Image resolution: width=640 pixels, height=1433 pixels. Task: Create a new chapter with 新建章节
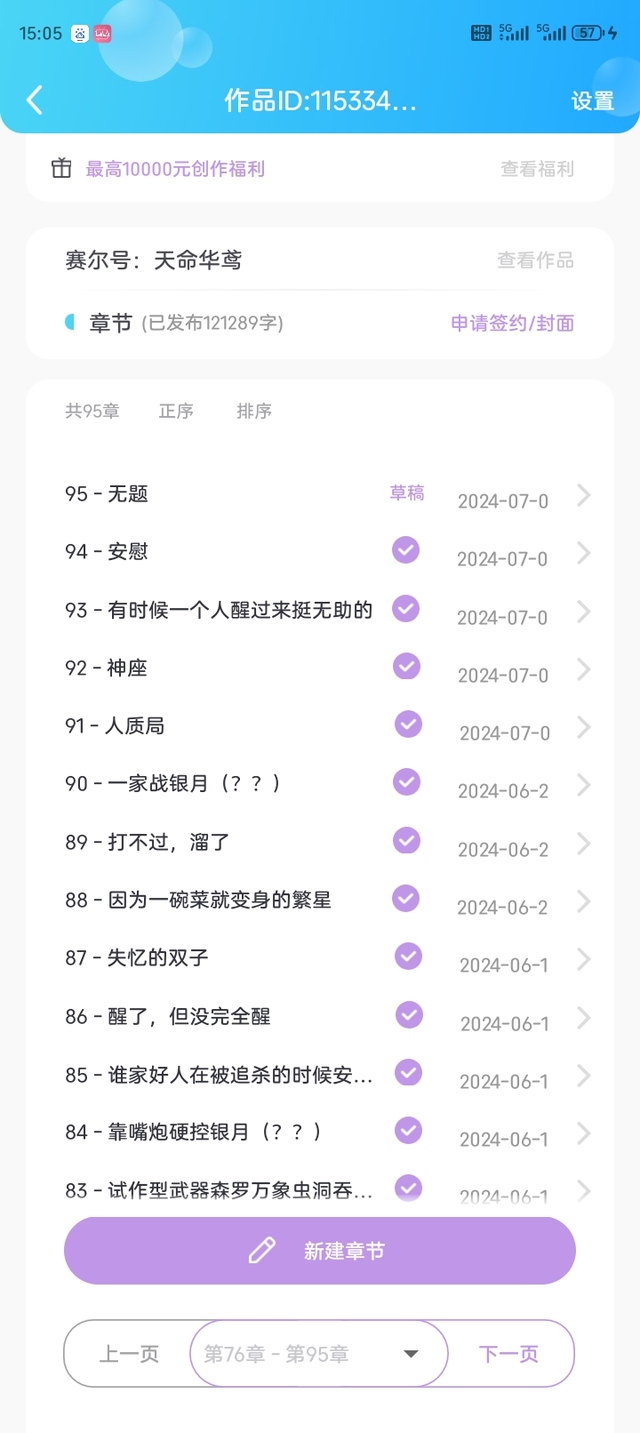[320, 1251]
